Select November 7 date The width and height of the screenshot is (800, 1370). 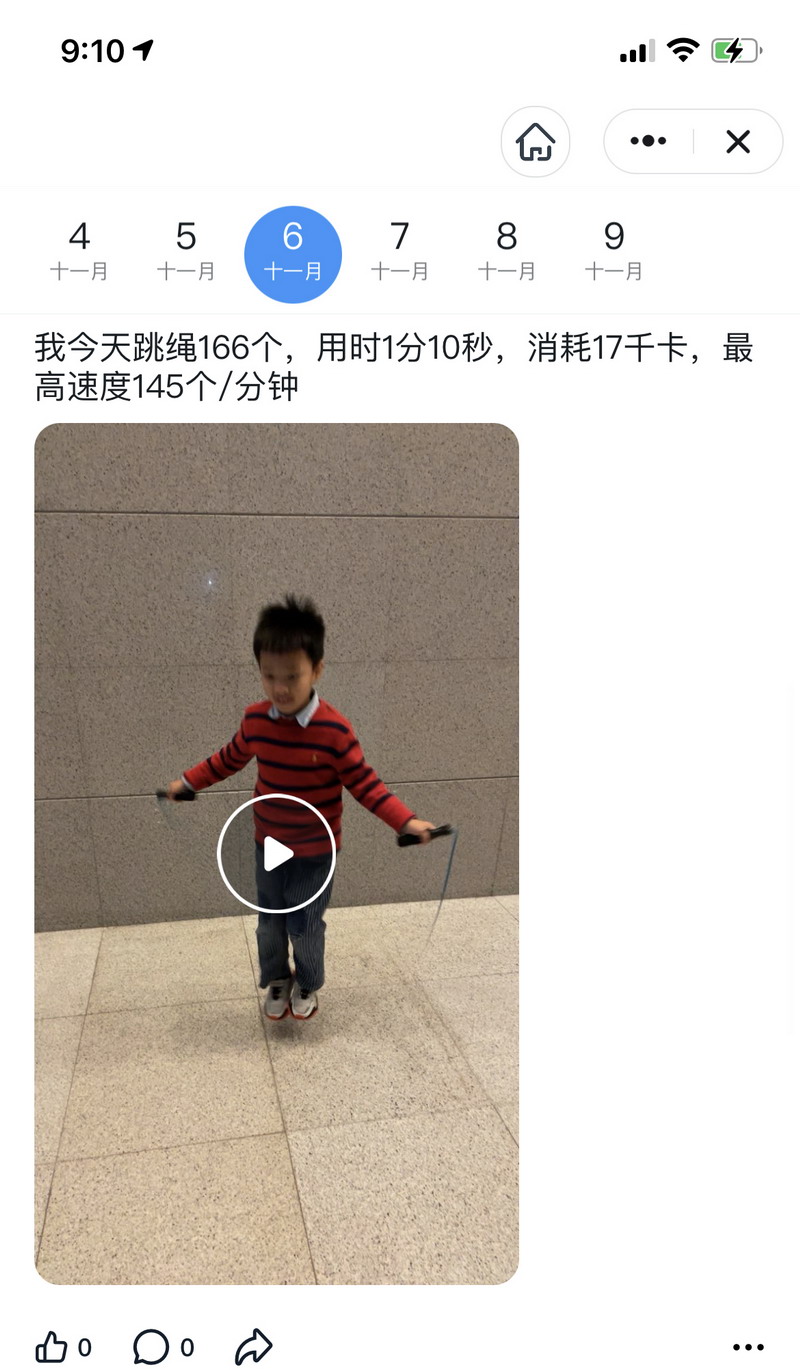[x=400, y=251]
